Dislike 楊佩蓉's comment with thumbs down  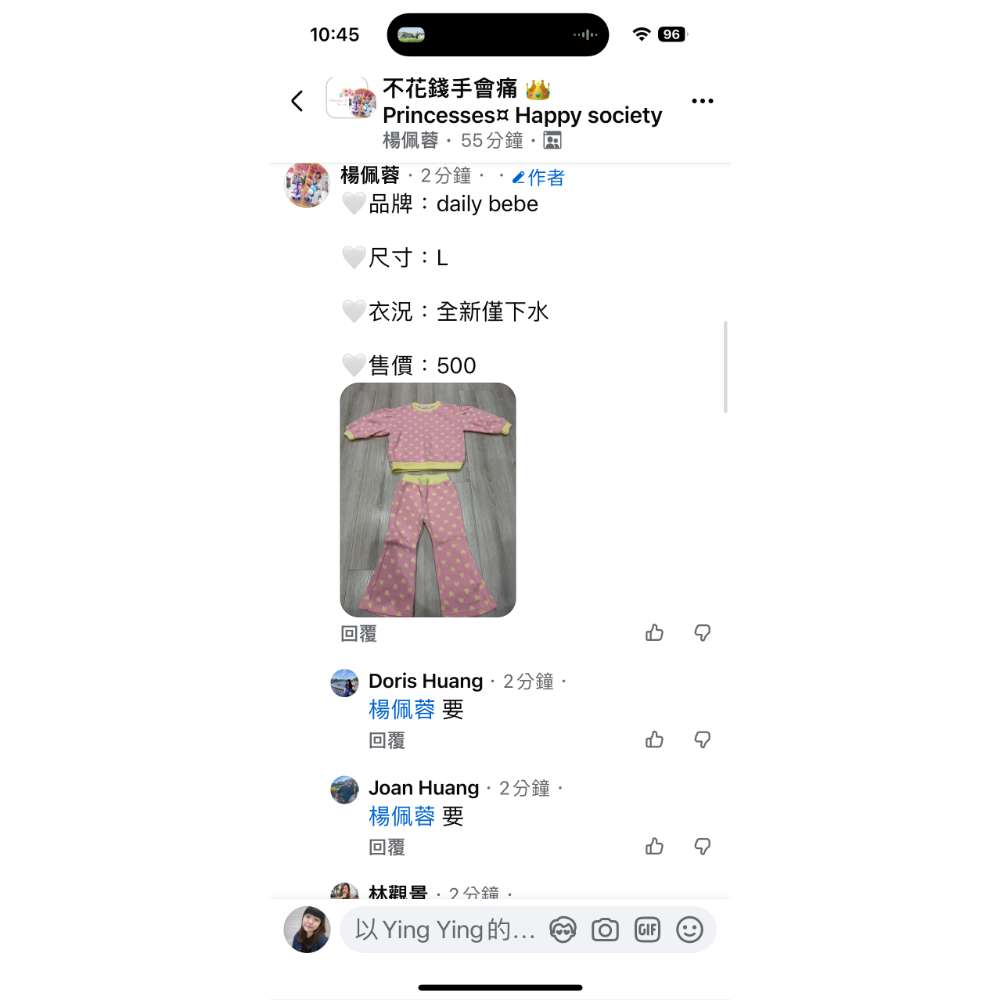point(703,633)
